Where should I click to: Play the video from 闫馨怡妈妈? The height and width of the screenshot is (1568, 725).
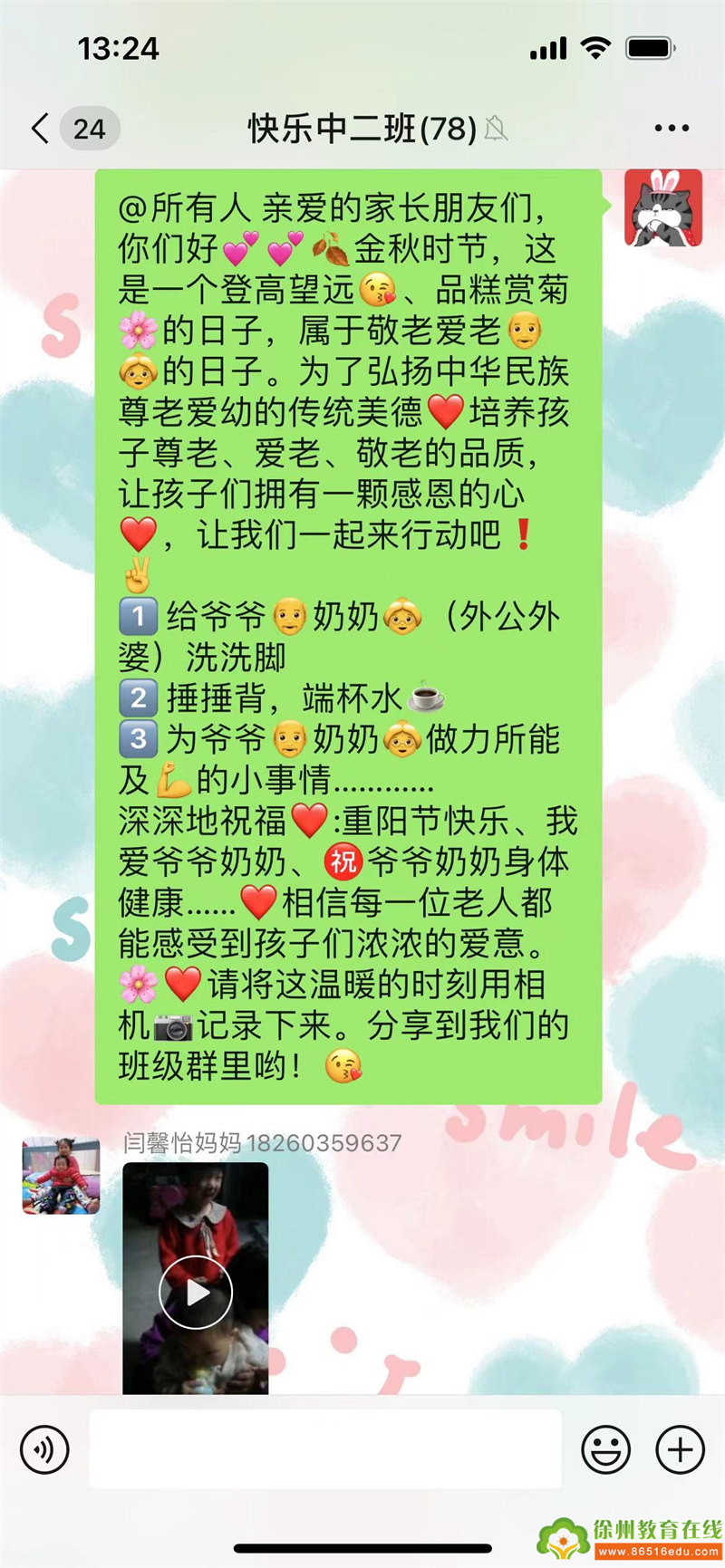(196, 1293)
